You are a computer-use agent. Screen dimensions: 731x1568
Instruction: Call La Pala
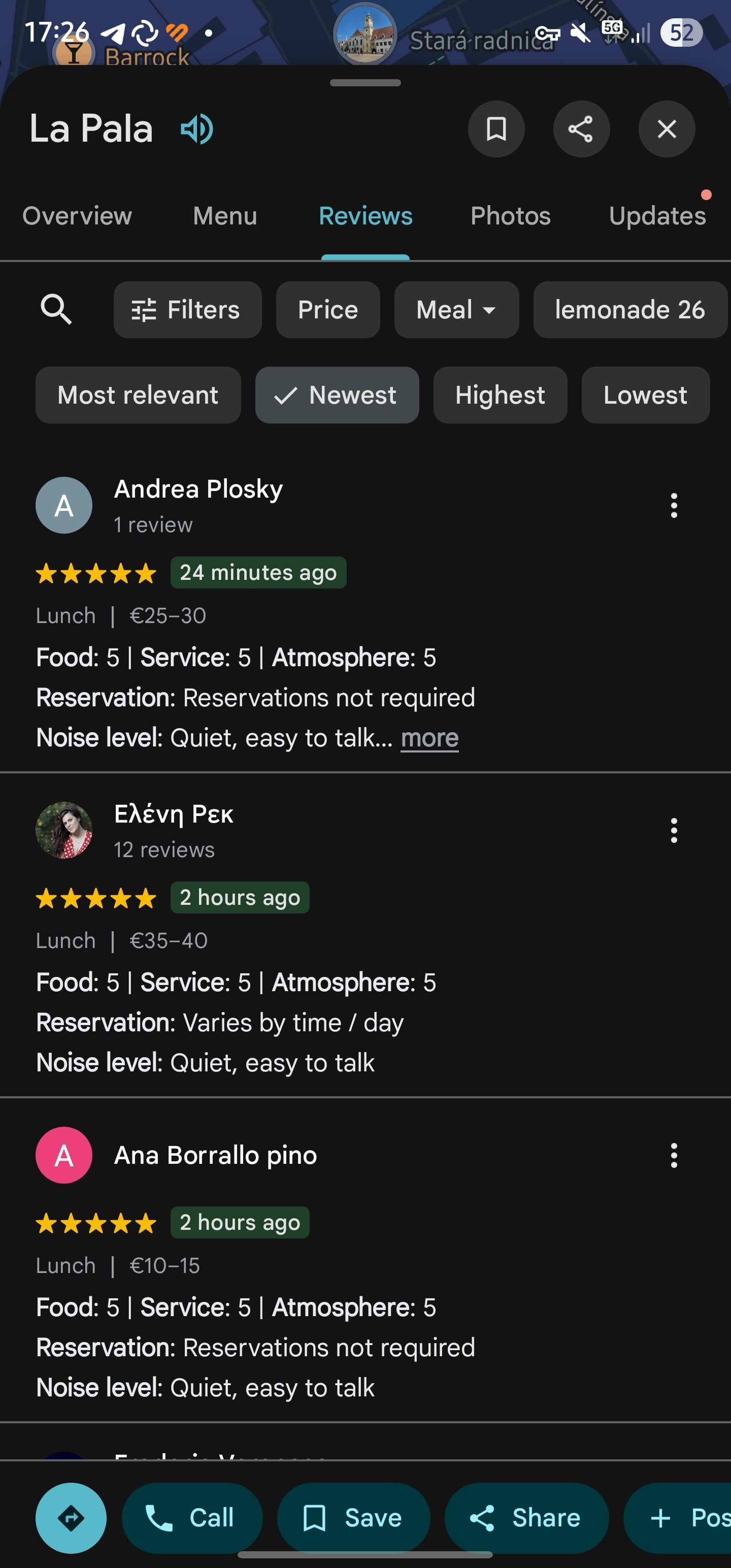[192, 1518]
